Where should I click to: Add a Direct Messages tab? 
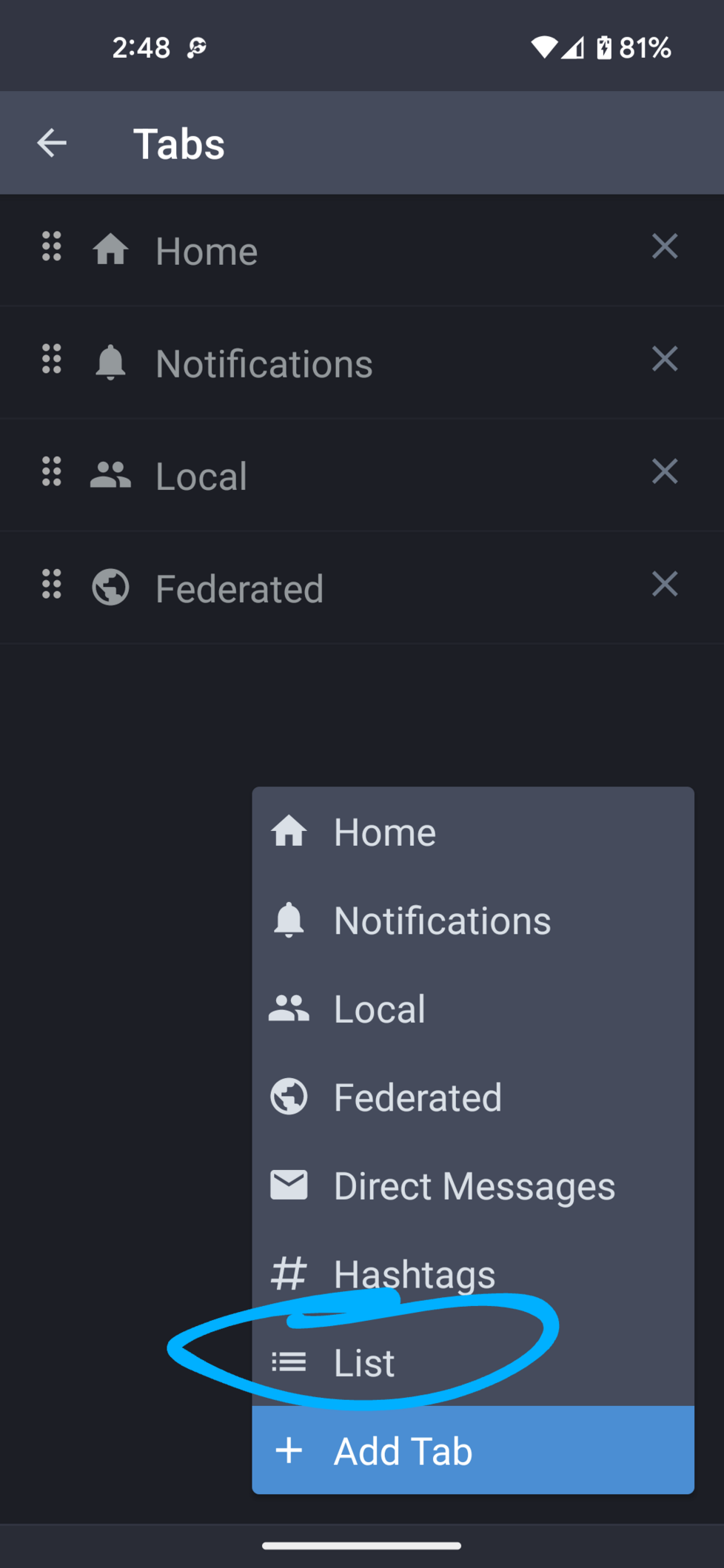[x=472, y=1185]
